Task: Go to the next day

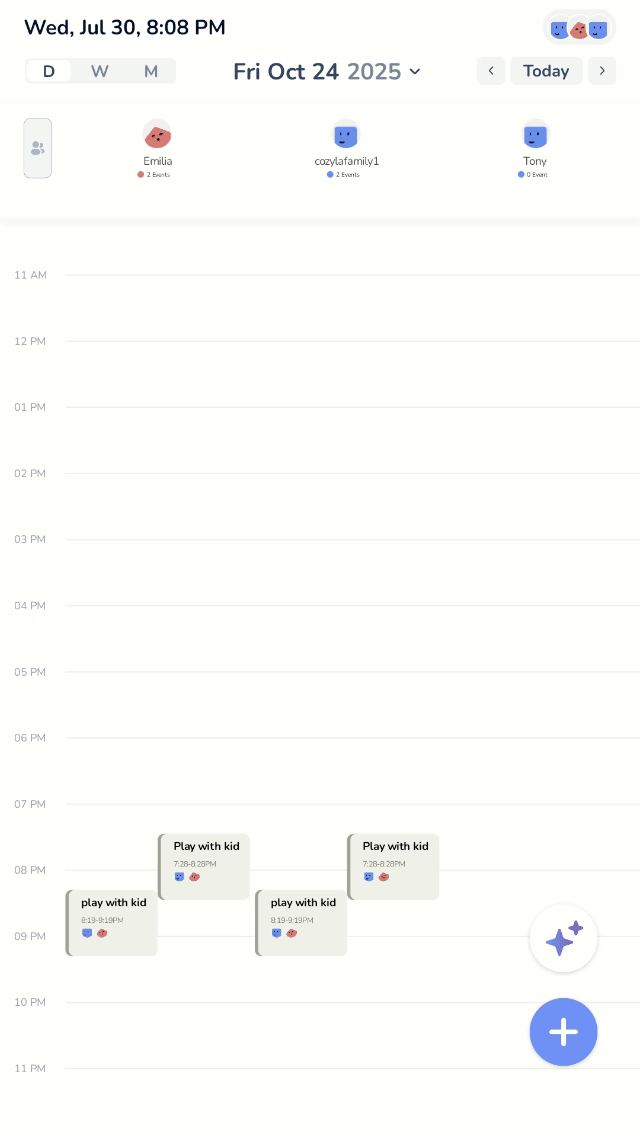Action: 602,71
